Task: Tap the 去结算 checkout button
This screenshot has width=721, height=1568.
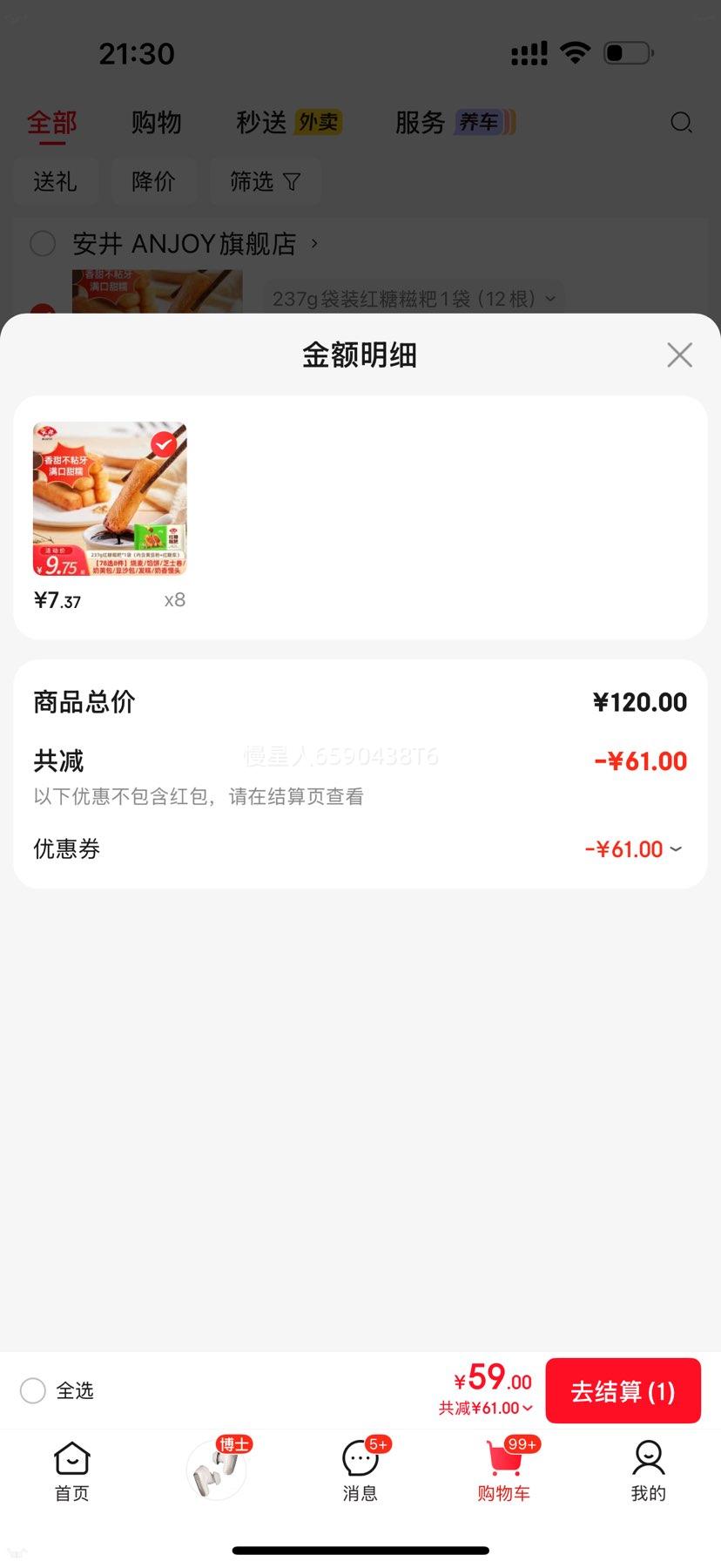Action: [x=623, y=1391]
